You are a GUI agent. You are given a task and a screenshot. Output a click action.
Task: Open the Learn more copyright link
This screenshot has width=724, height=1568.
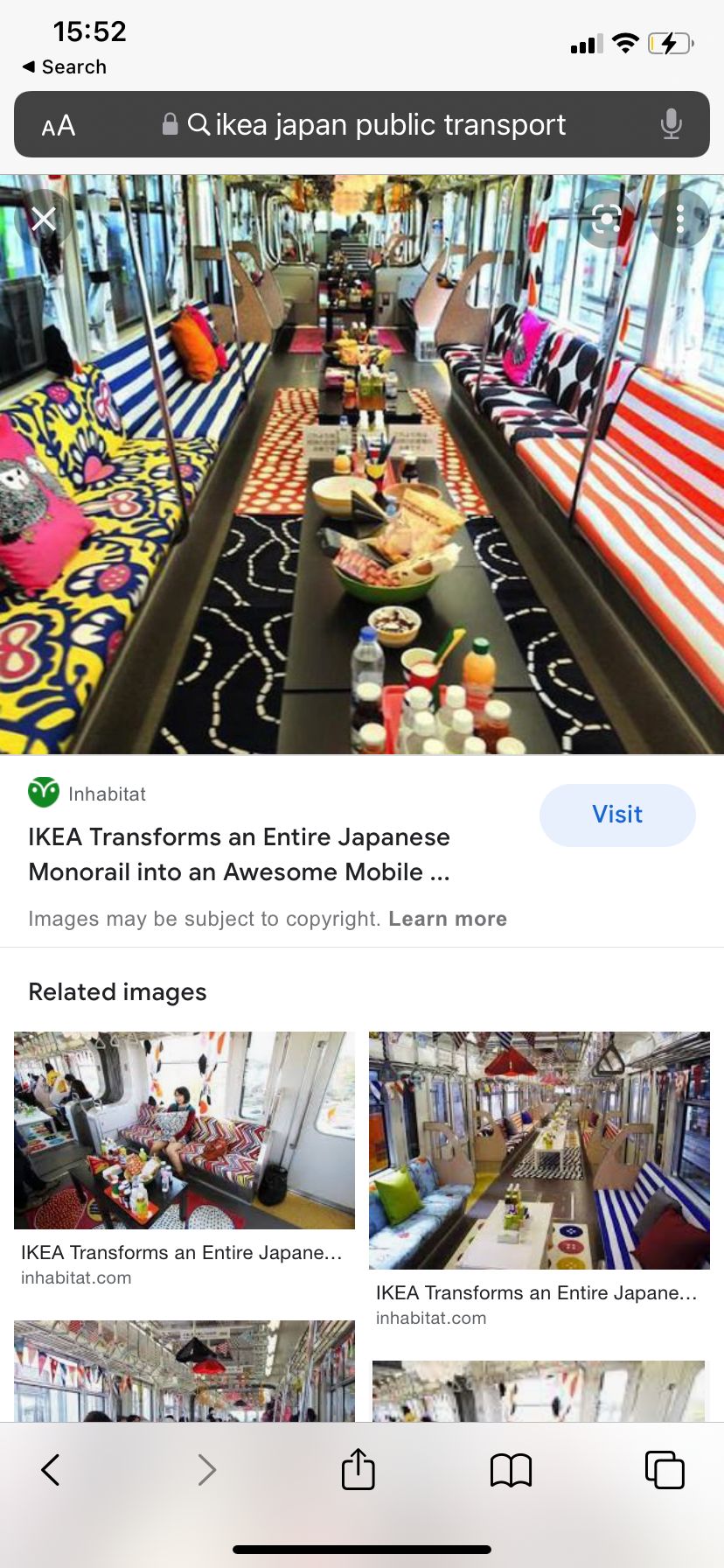point(447,919)
